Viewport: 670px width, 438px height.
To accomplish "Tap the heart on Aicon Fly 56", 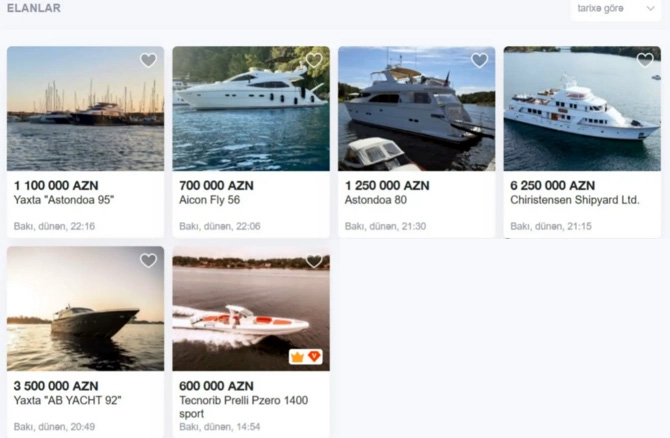I will pos(314,60).
